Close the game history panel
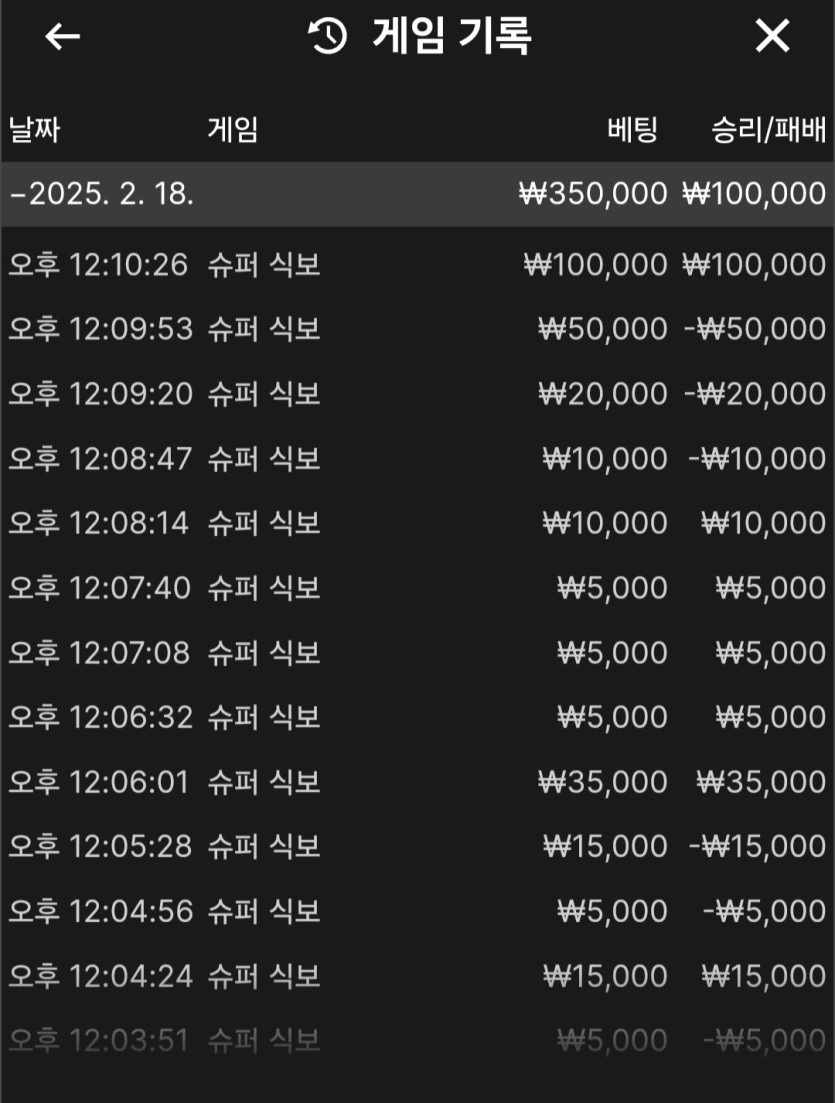Image resolution: width=835 pixels, height=1103 pixels. [x=772, y=37]
